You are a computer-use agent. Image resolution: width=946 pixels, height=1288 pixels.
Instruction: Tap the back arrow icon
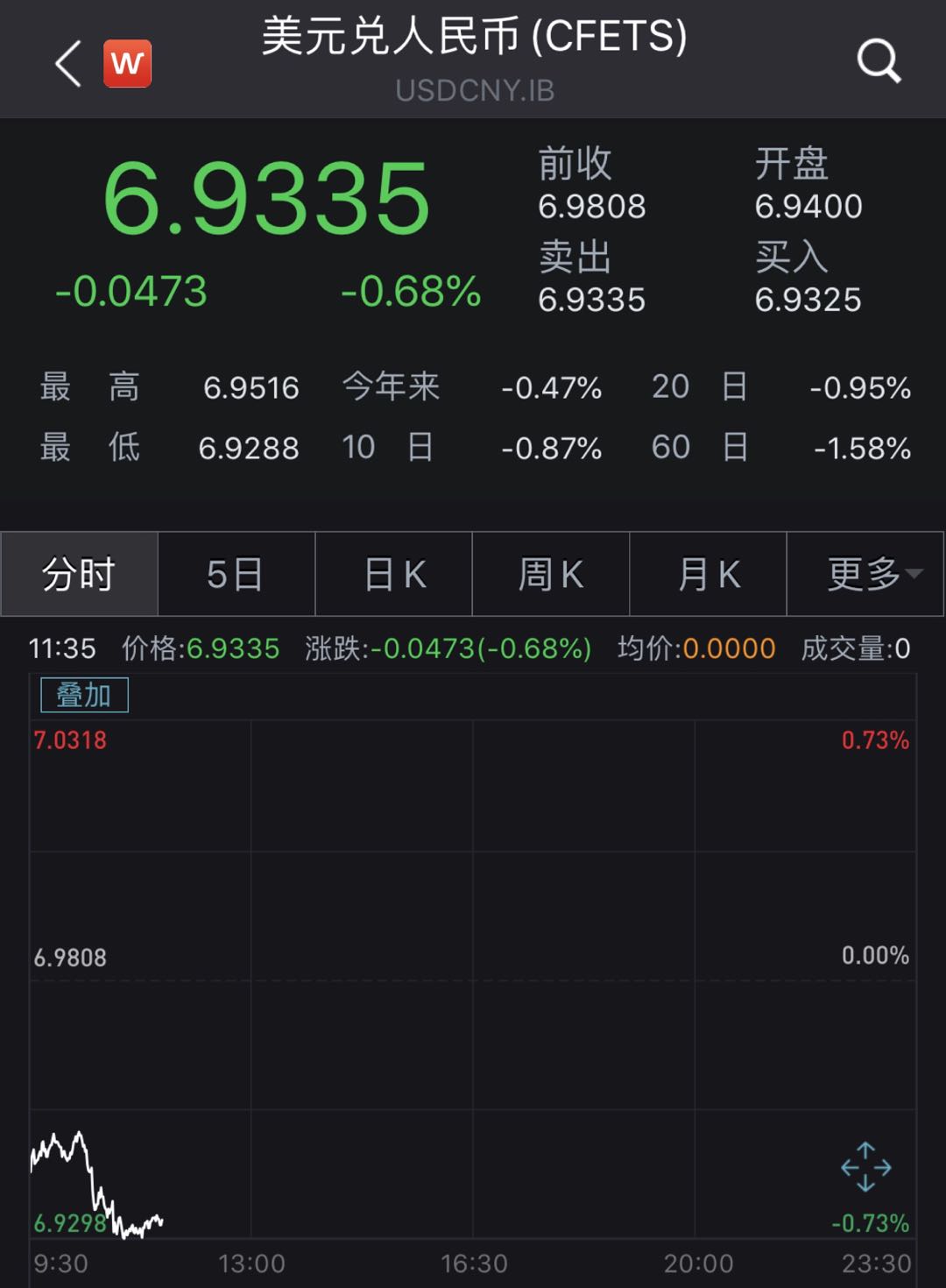coord(66,64)
